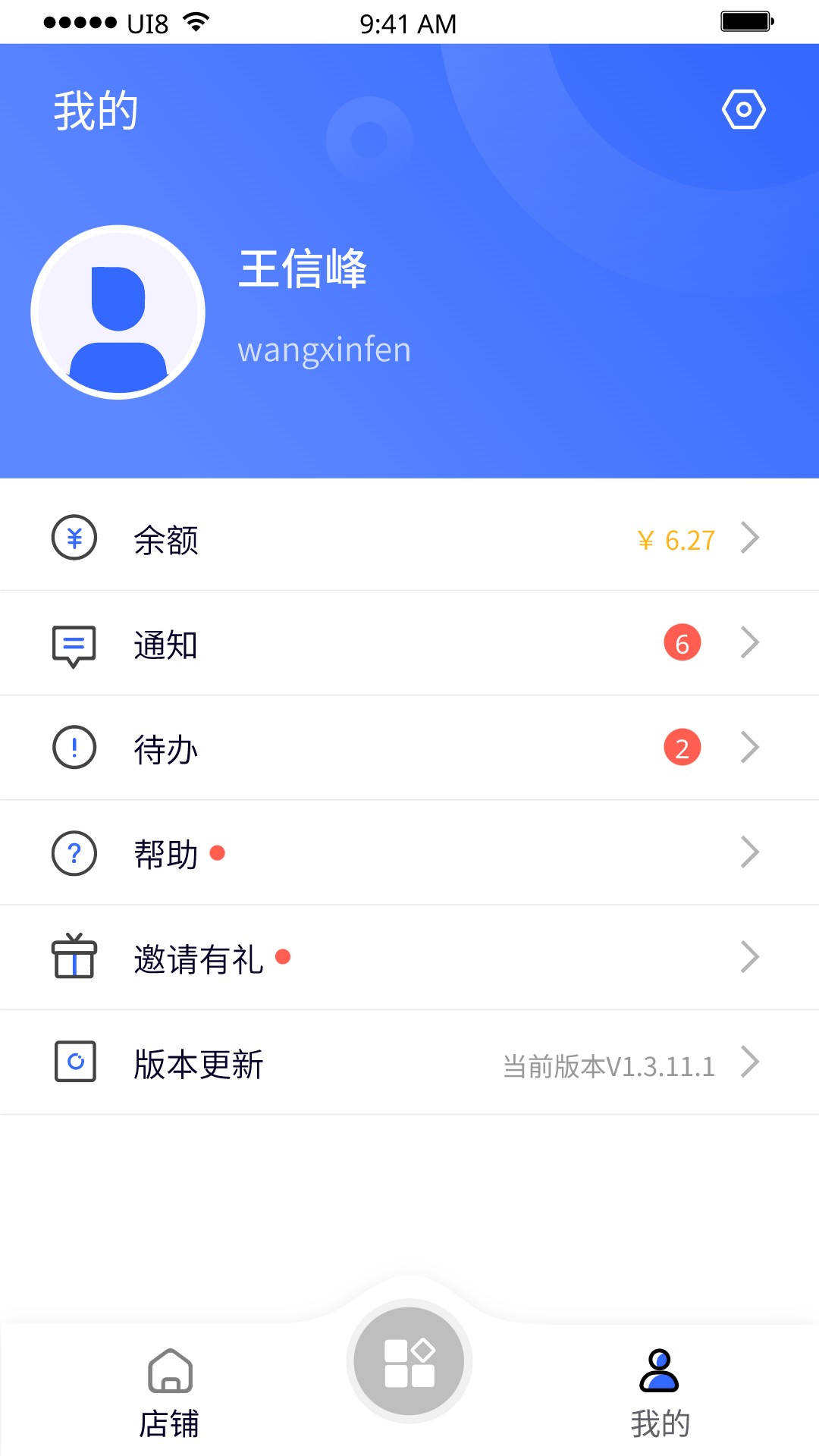This screenshot has height=1456, width=819.
Task: Click the 通知 message bubble icon
Action: tap(74, 644)
